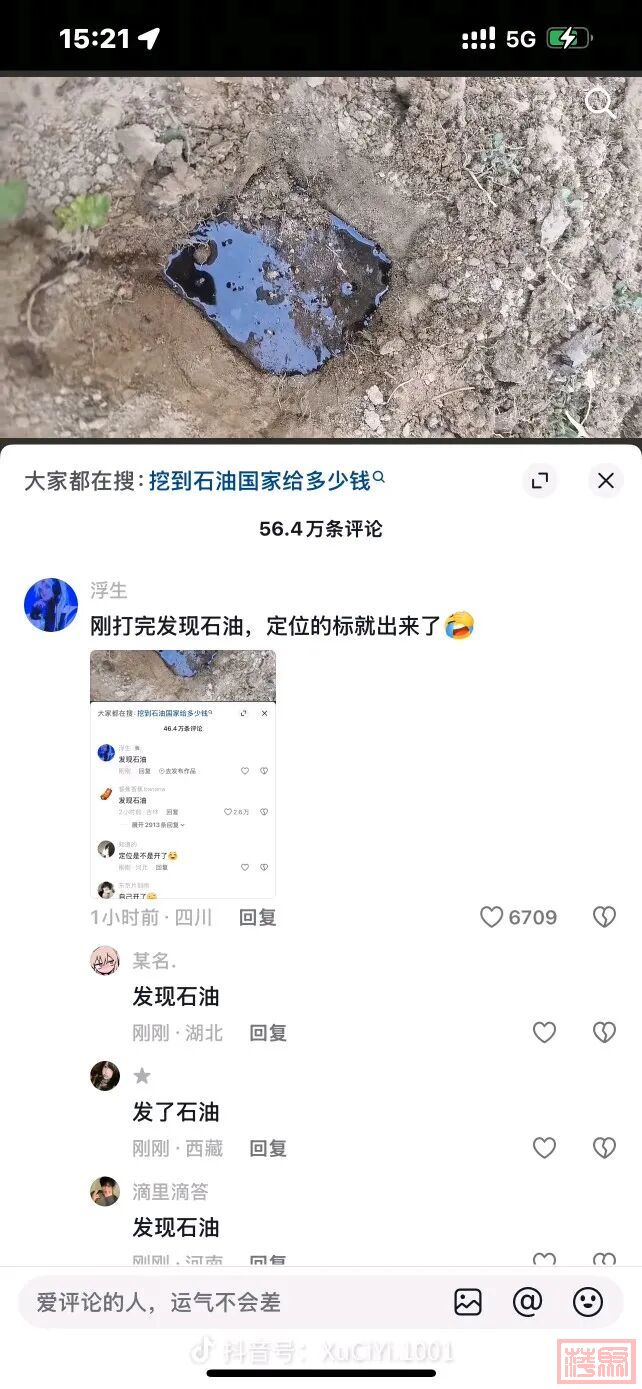Screen dimensions: 642x1389
Task: Reply to ★'s comment 发了石油
Action: click(x=268, y=1149)
